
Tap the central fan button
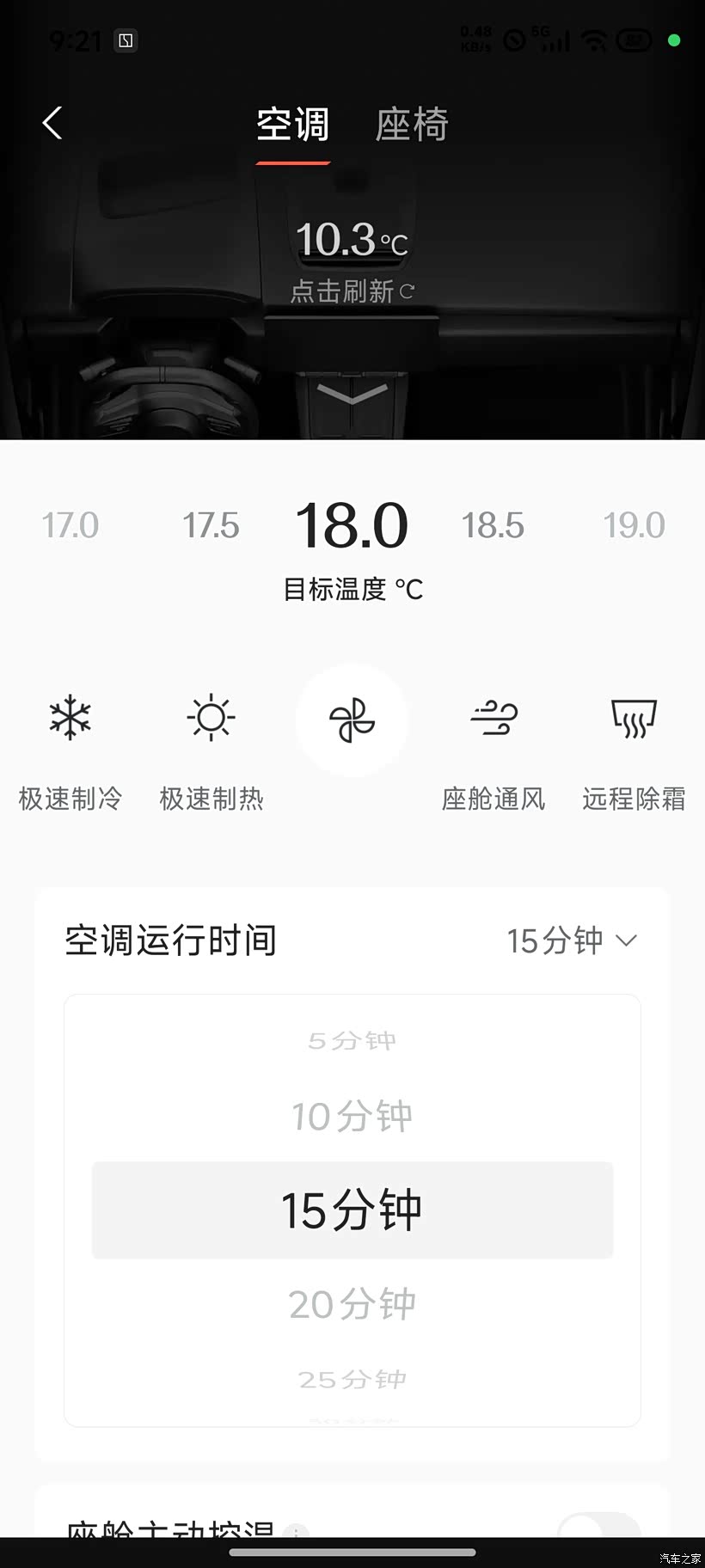point(352,720)
